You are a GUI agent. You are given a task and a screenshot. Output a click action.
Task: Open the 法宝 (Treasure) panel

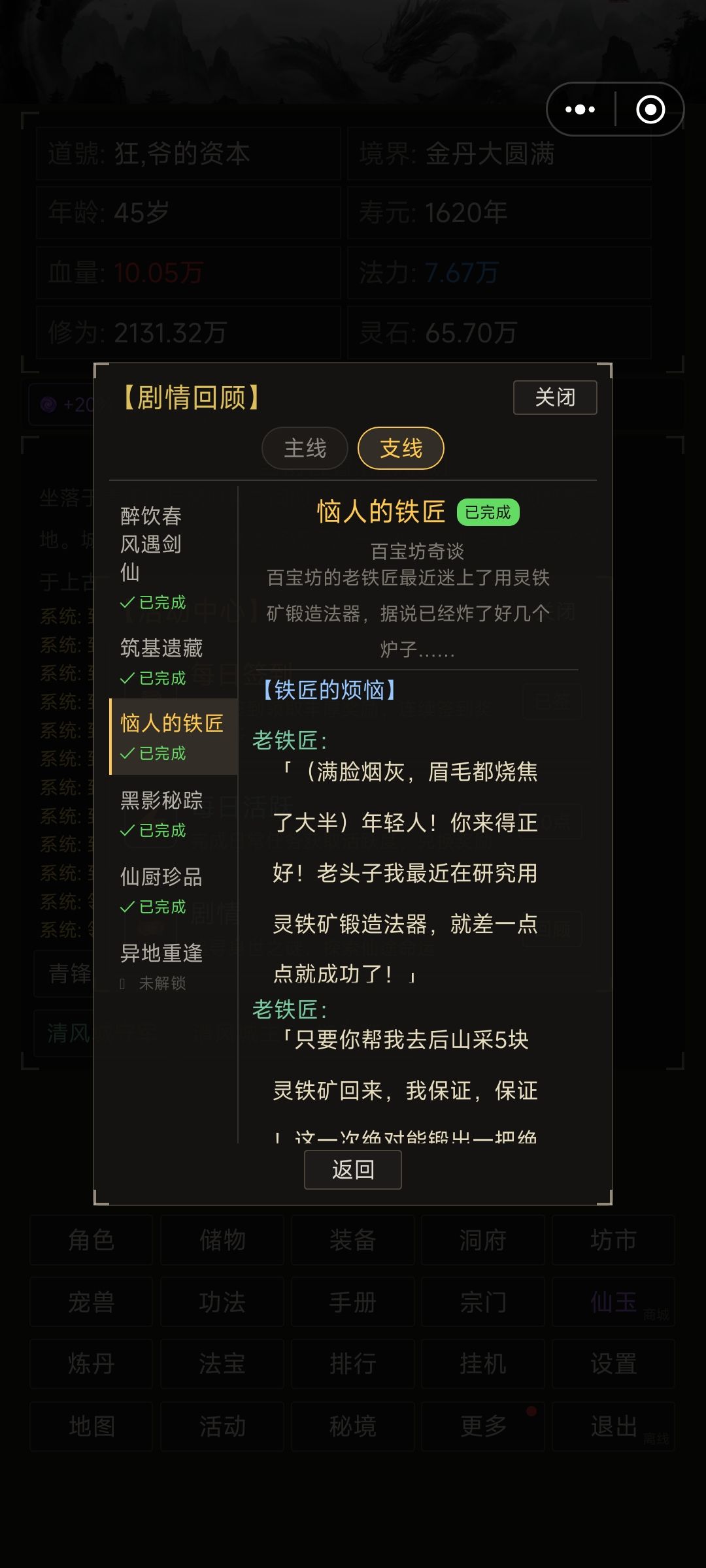(x=222, y=1363)
